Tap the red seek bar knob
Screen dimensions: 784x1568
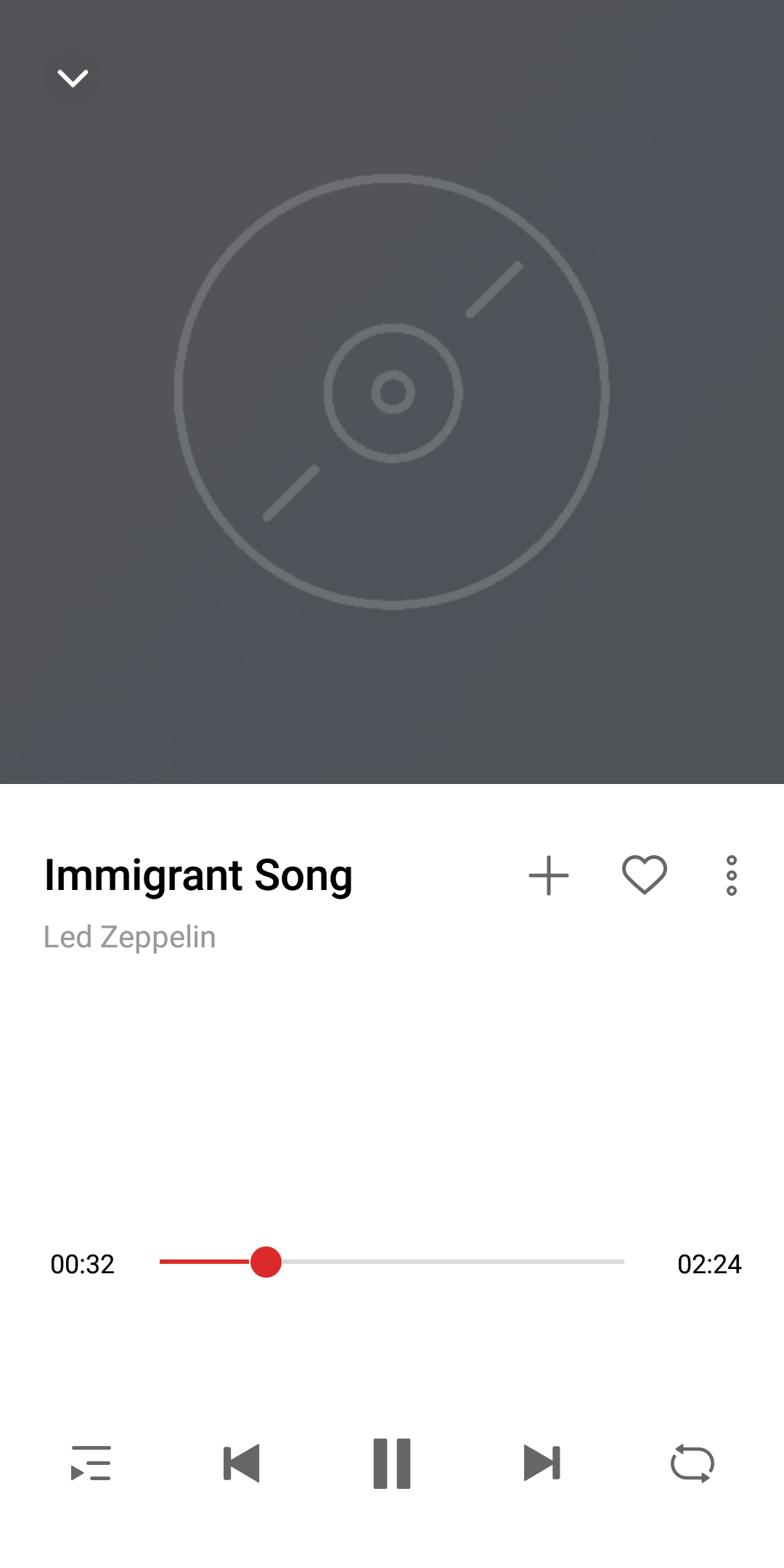(266, 1262)
